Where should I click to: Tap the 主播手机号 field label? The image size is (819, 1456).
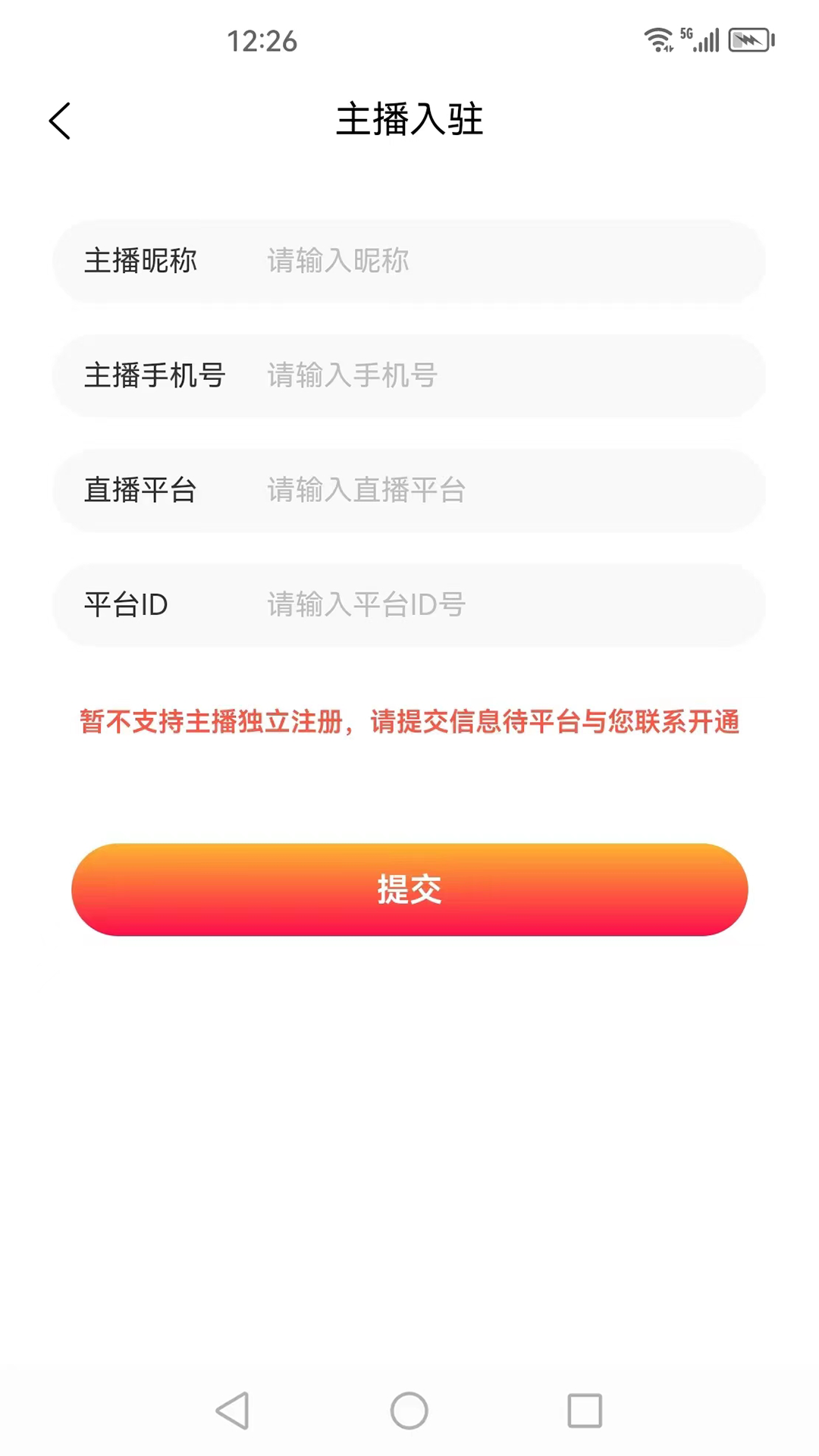[x=155, y=376]
